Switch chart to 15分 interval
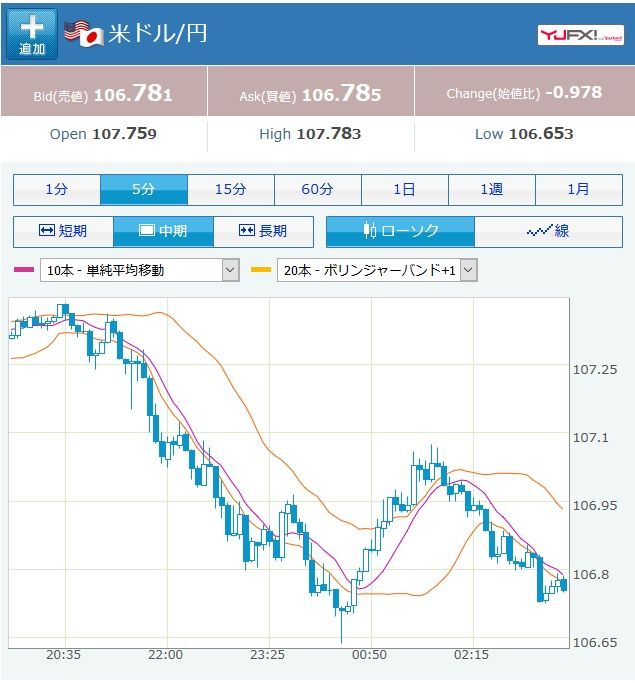Viewport: 635px width, 683px height. [231, 189]
